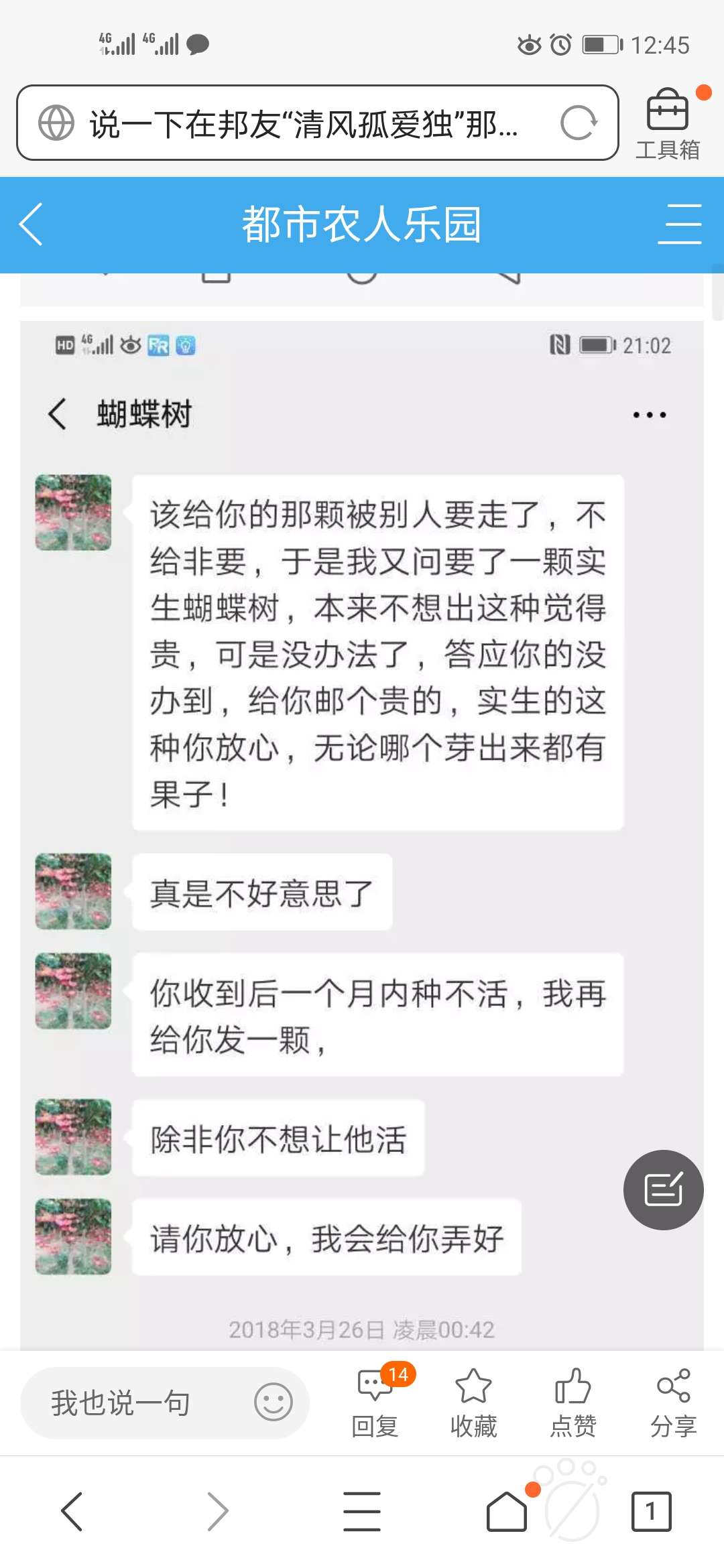Reload the page with refresh icon
This screenshot has width=724, height=1568.
[x=578, y=123]
